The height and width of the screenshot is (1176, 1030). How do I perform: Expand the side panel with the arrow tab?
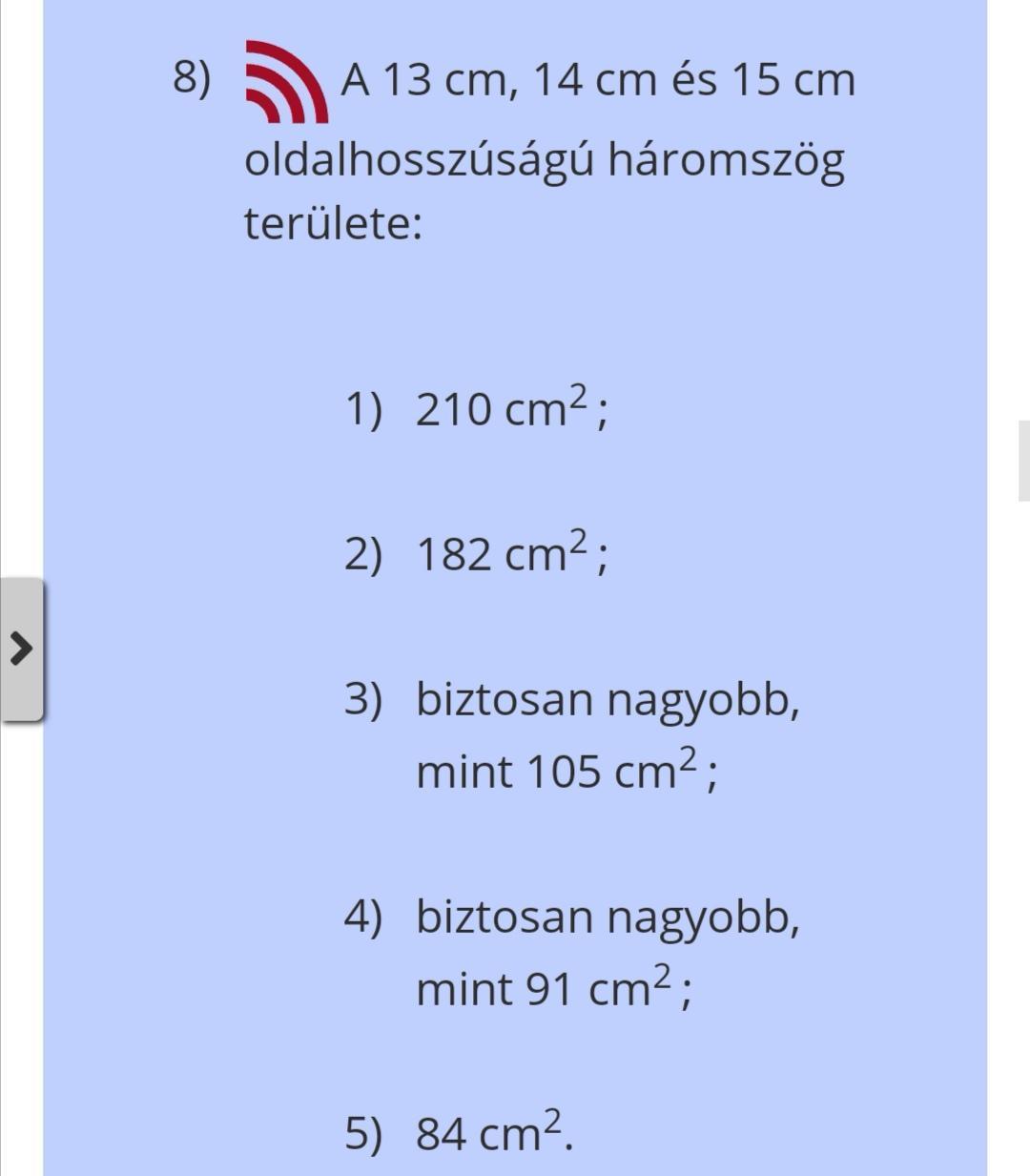(21, 649)
